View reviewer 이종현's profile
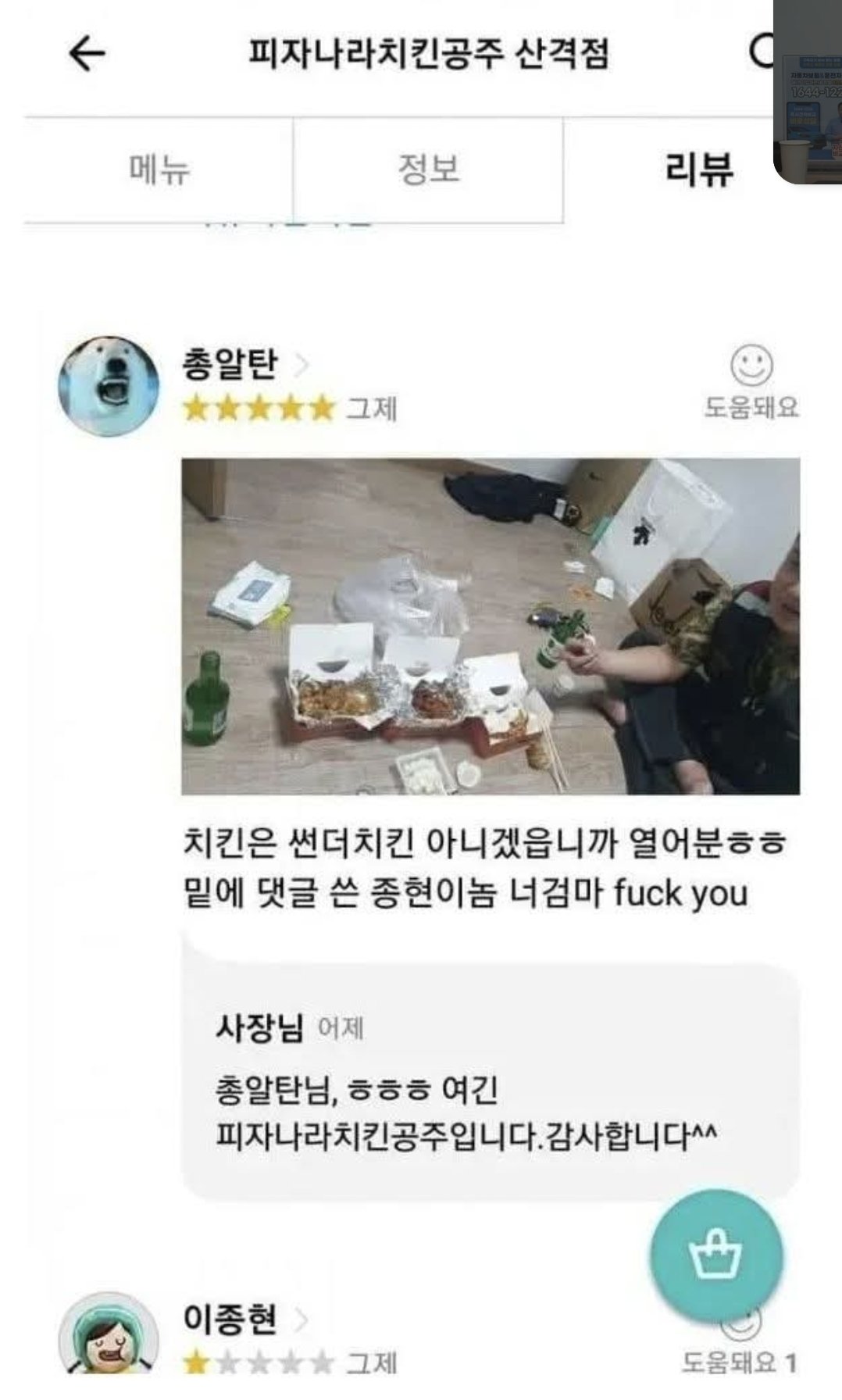 click(230, 1319)
